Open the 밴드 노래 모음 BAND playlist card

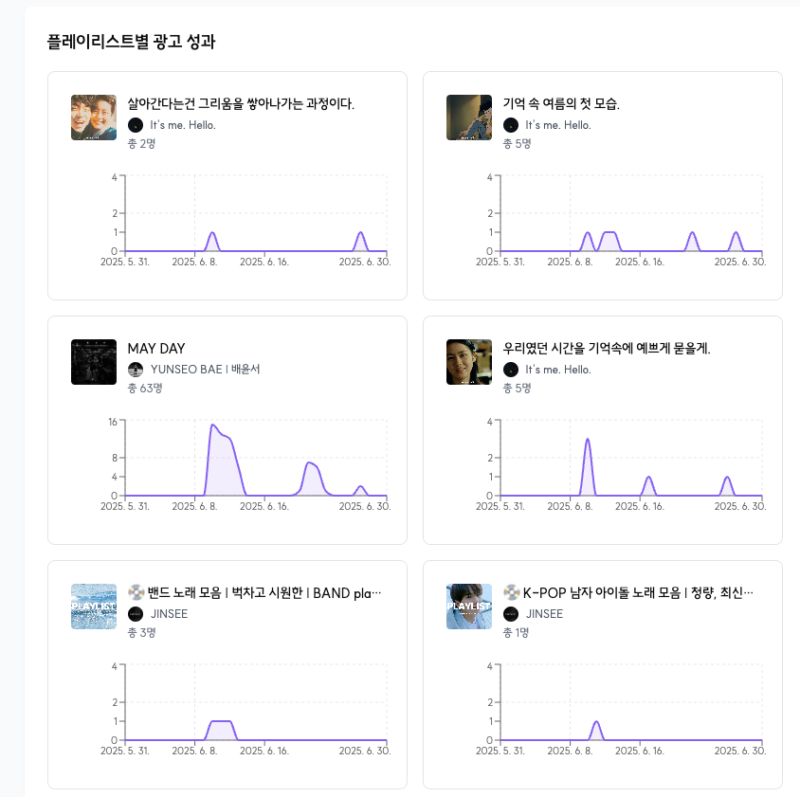[264, 594]
